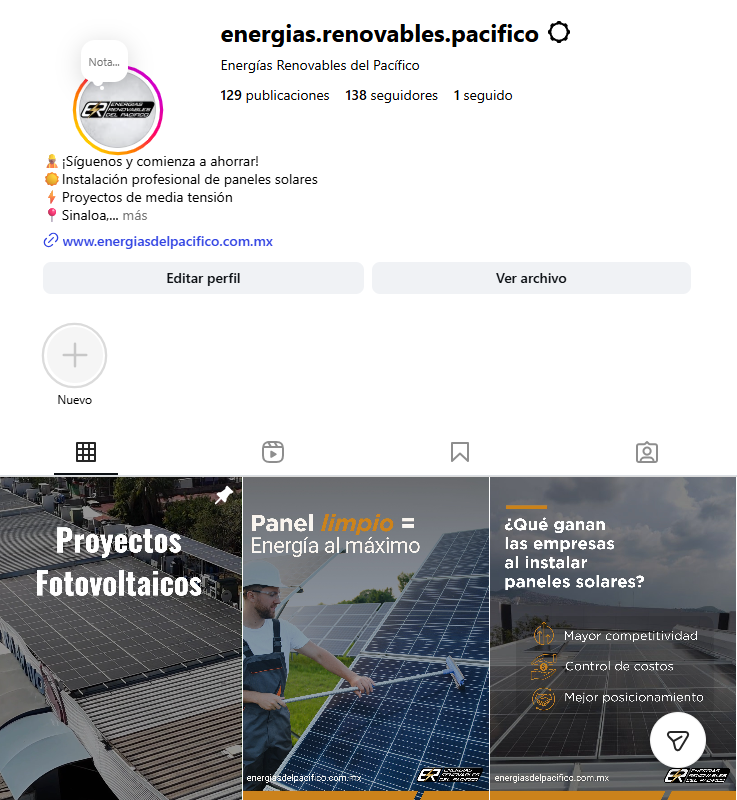
Task: View 1 seguido list
Action: coord(482,95)
